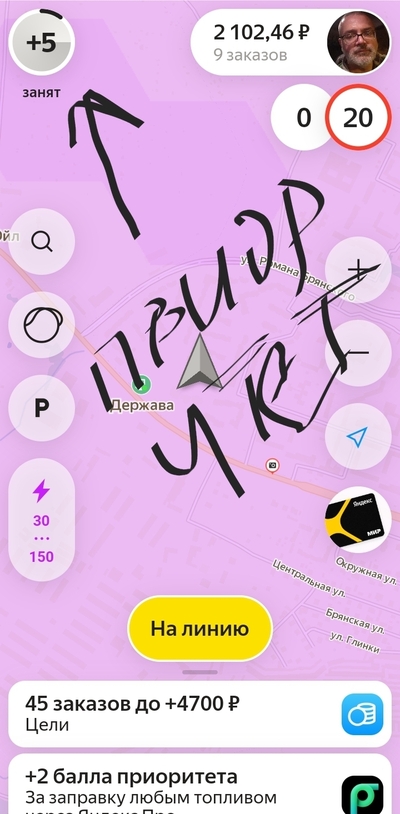Open the +5 priority status button
Image resolution: width=400 pixels, height=814 pixels.
point(42,43)
